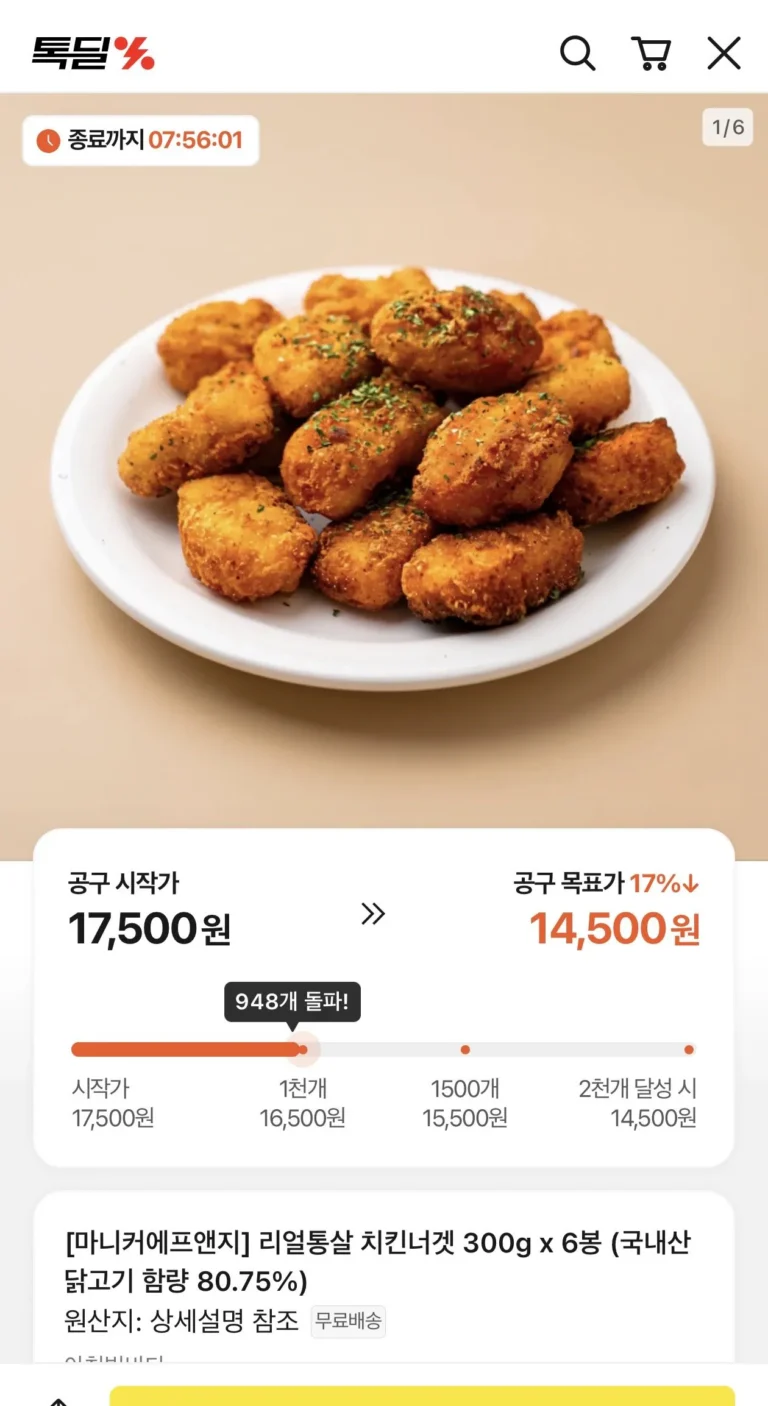The width and height of the screenshot is (768, 1406).
Task: Open the shopping cart
Action: click(651, 53)
